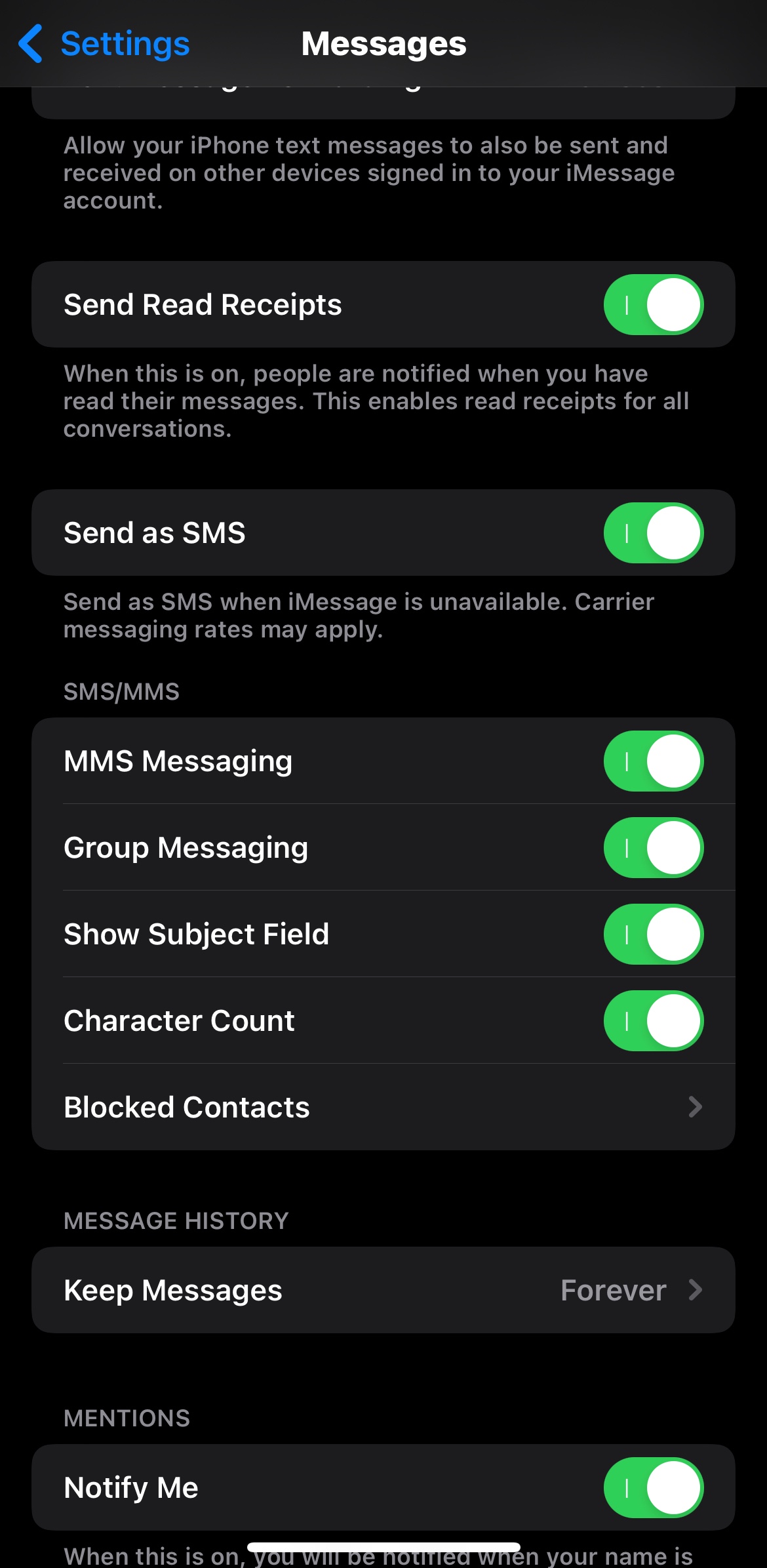Turn off Send Read Receipts
The image size is (767, 1568).
[653, 305]
